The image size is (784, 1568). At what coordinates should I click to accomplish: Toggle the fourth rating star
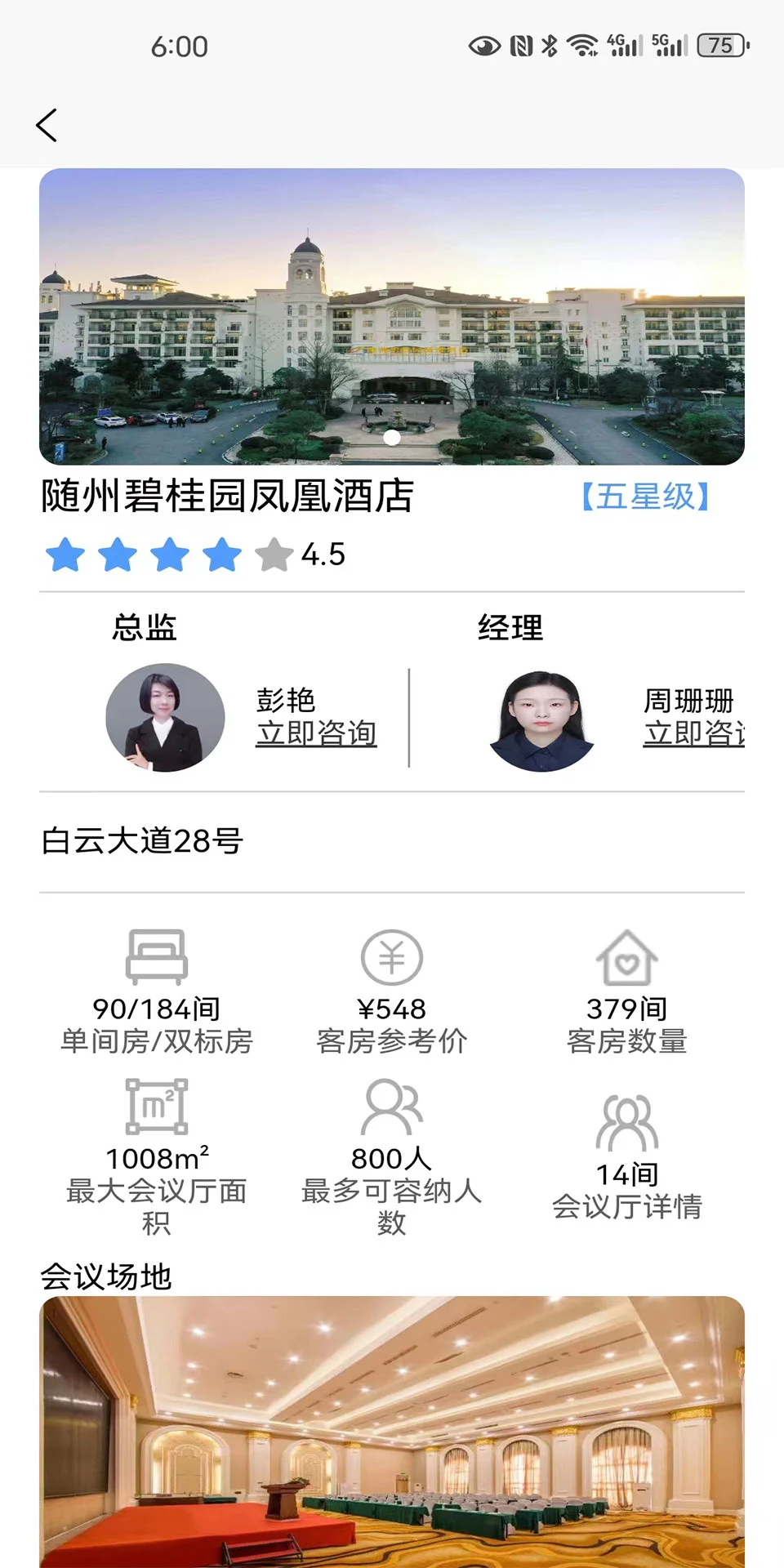pyautogui.click(x=219, y=555)
